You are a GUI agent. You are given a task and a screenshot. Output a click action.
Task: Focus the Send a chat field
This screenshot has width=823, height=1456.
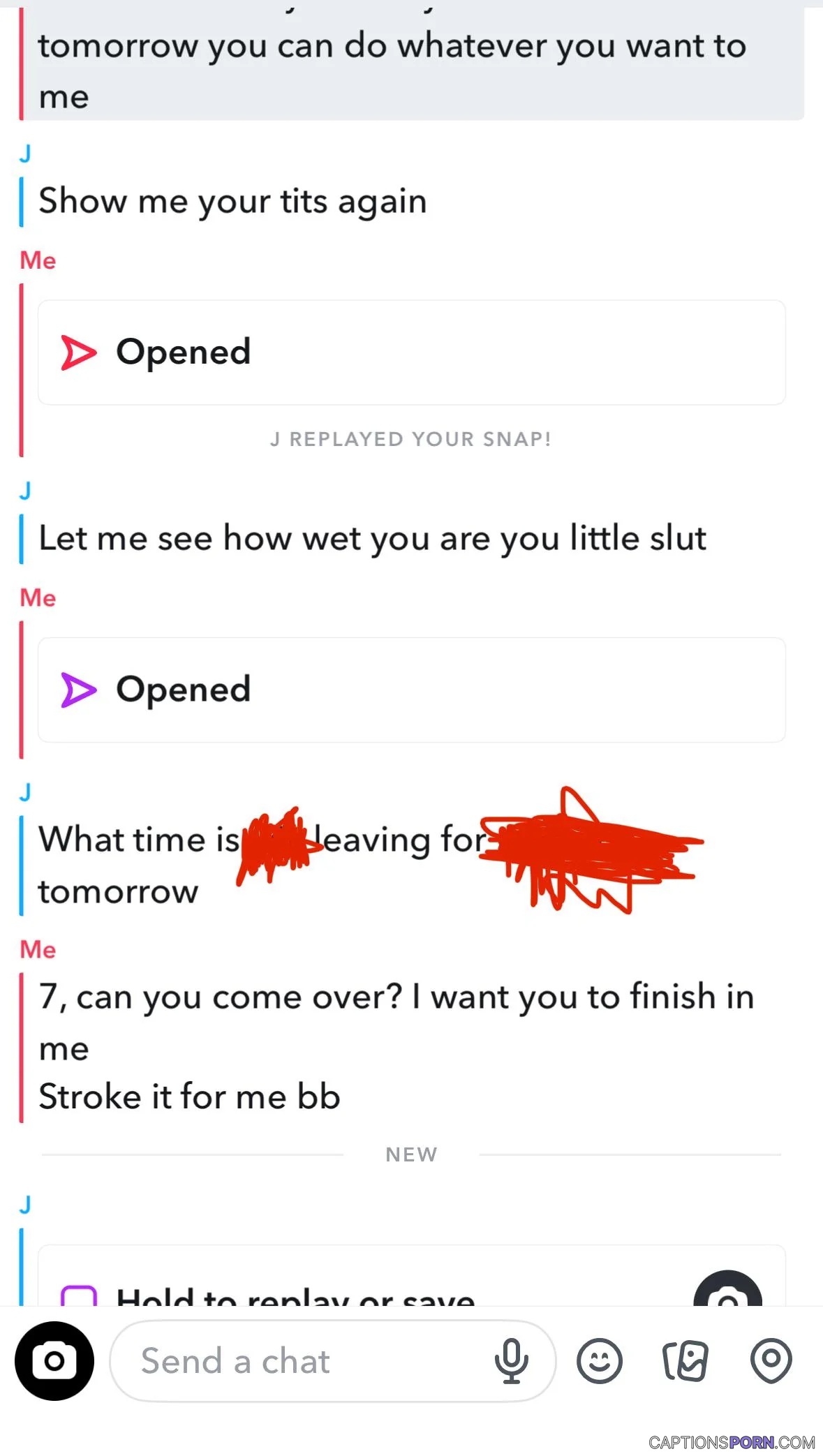(x=332, y=1360)
